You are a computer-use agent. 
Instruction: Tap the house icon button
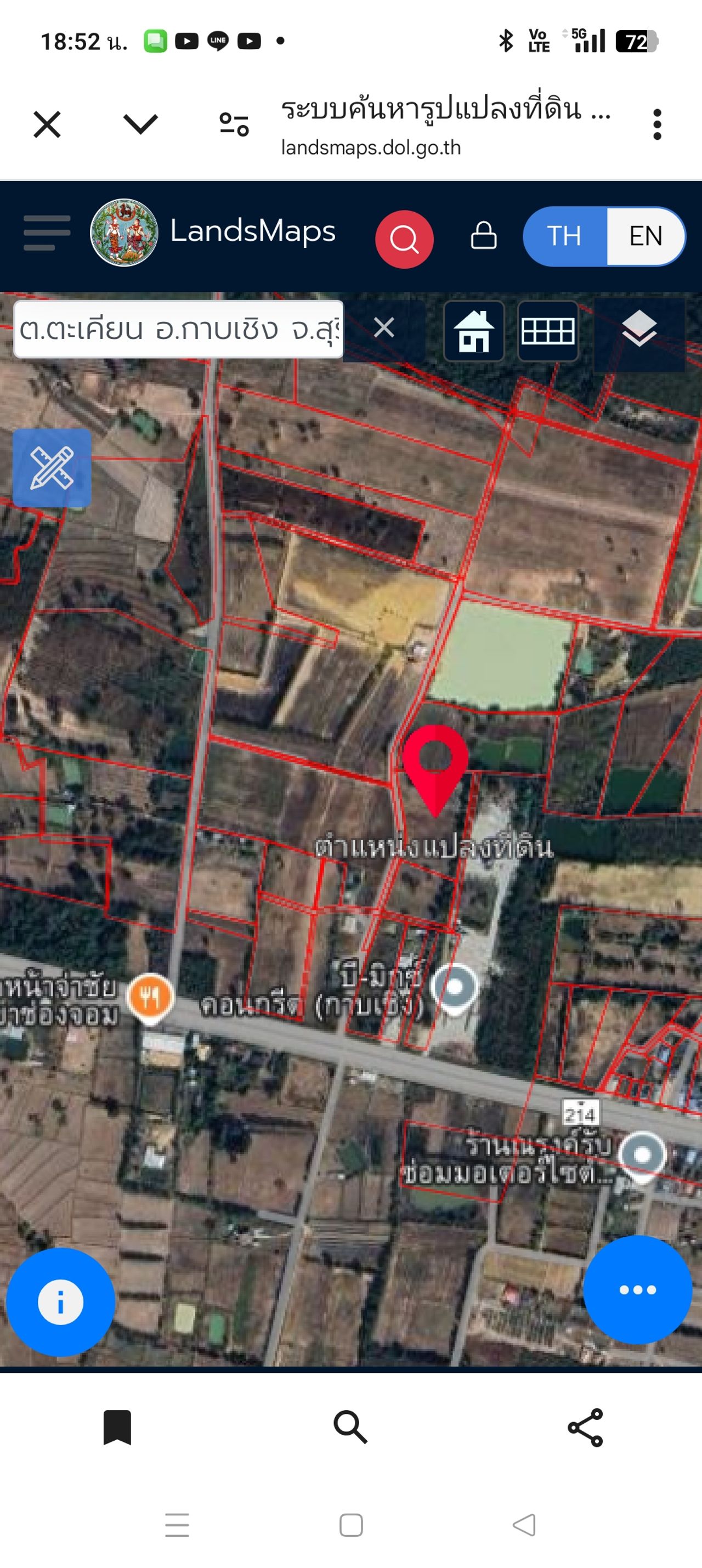474,331
